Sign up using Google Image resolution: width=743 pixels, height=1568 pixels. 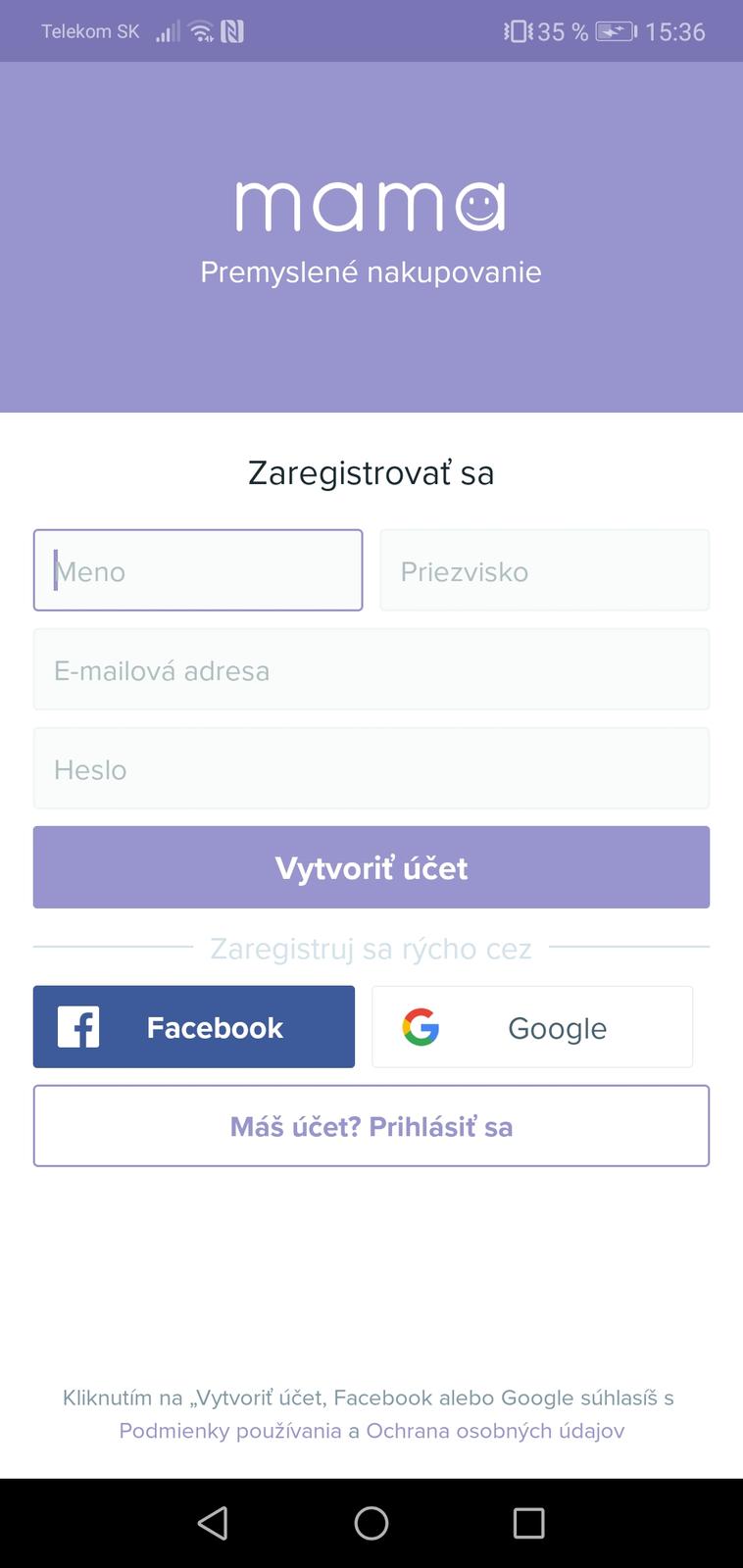(532, 1027)
